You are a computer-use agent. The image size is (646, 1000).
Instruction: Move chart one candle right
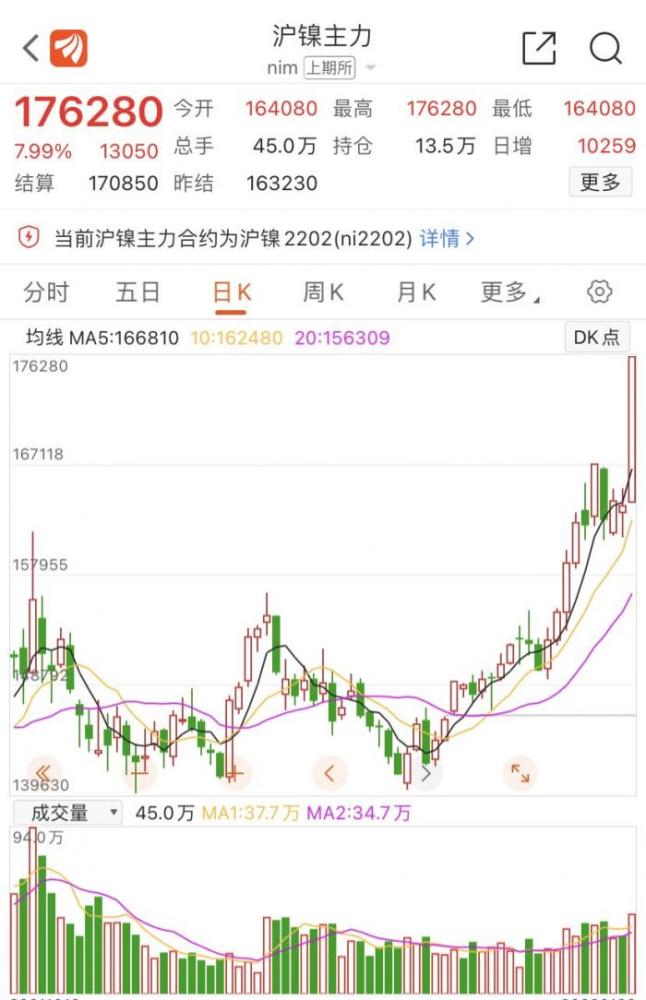click(x=426, y=773)
